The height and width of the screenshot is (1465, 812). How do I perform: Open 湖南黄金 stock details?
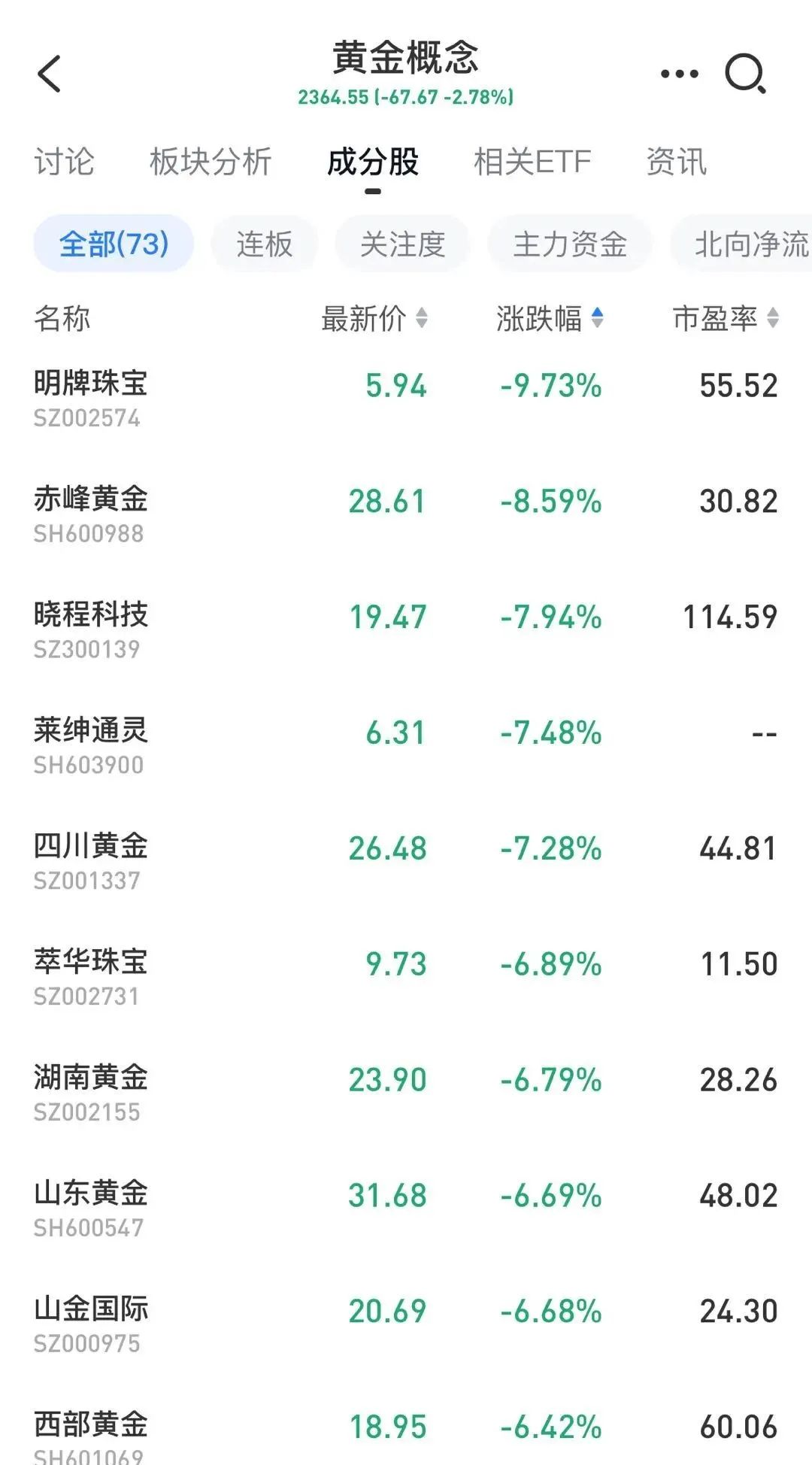(x=91, y=1092)
